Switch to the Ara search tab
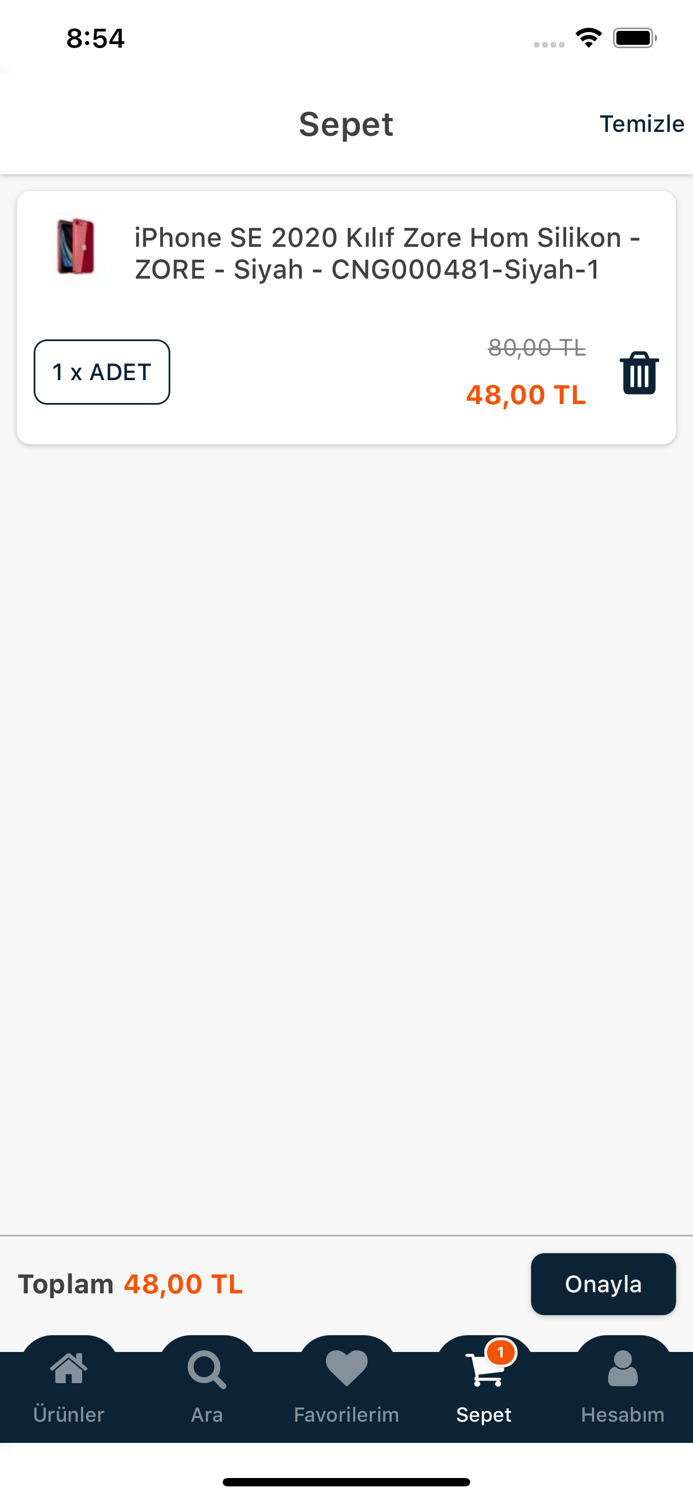Image resolution: width=693 pixels, height=1500 pixels. pos(207,1388)
